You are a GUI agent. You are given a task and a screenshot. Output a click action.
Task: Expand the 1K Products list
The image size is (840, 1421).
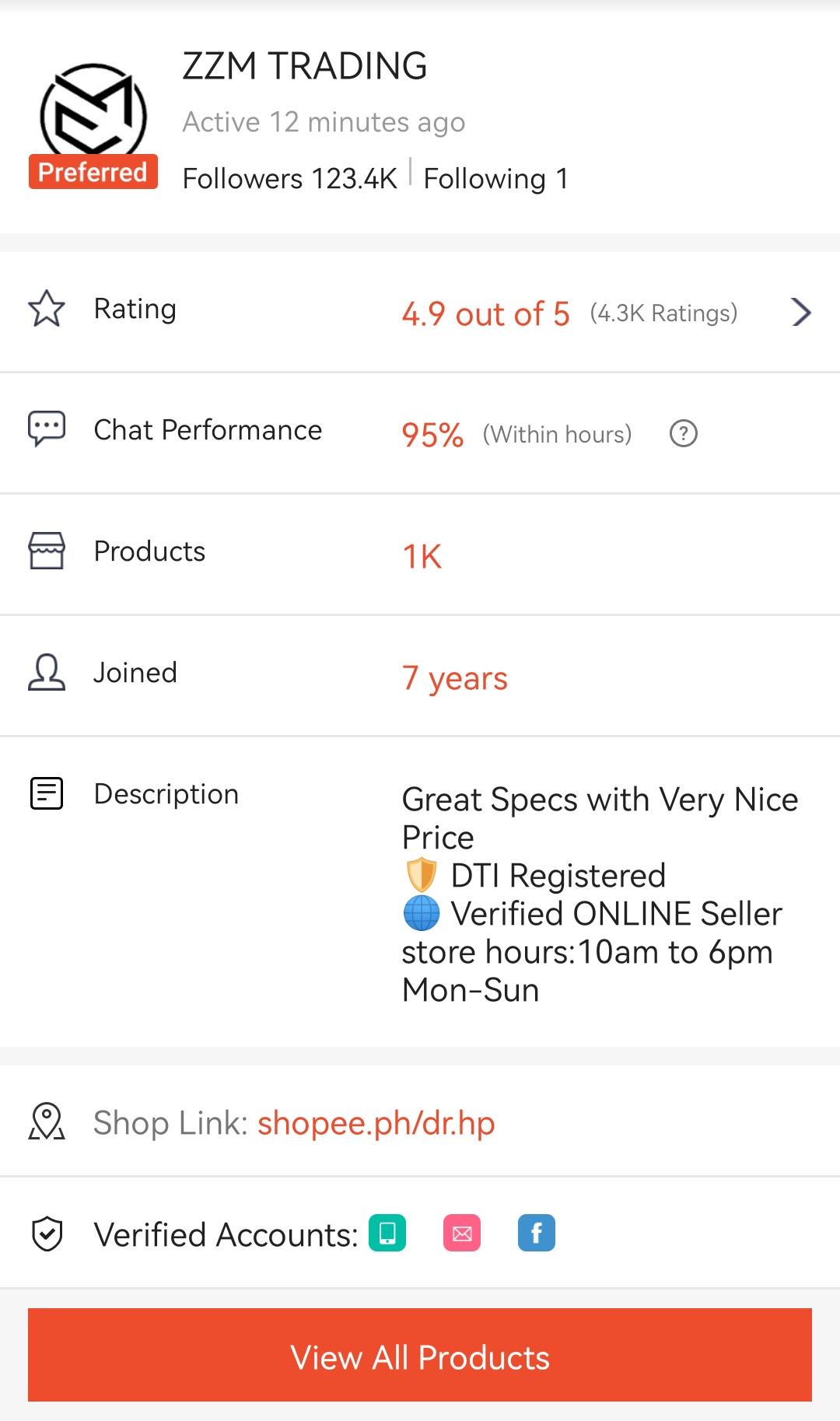[422, 554]
